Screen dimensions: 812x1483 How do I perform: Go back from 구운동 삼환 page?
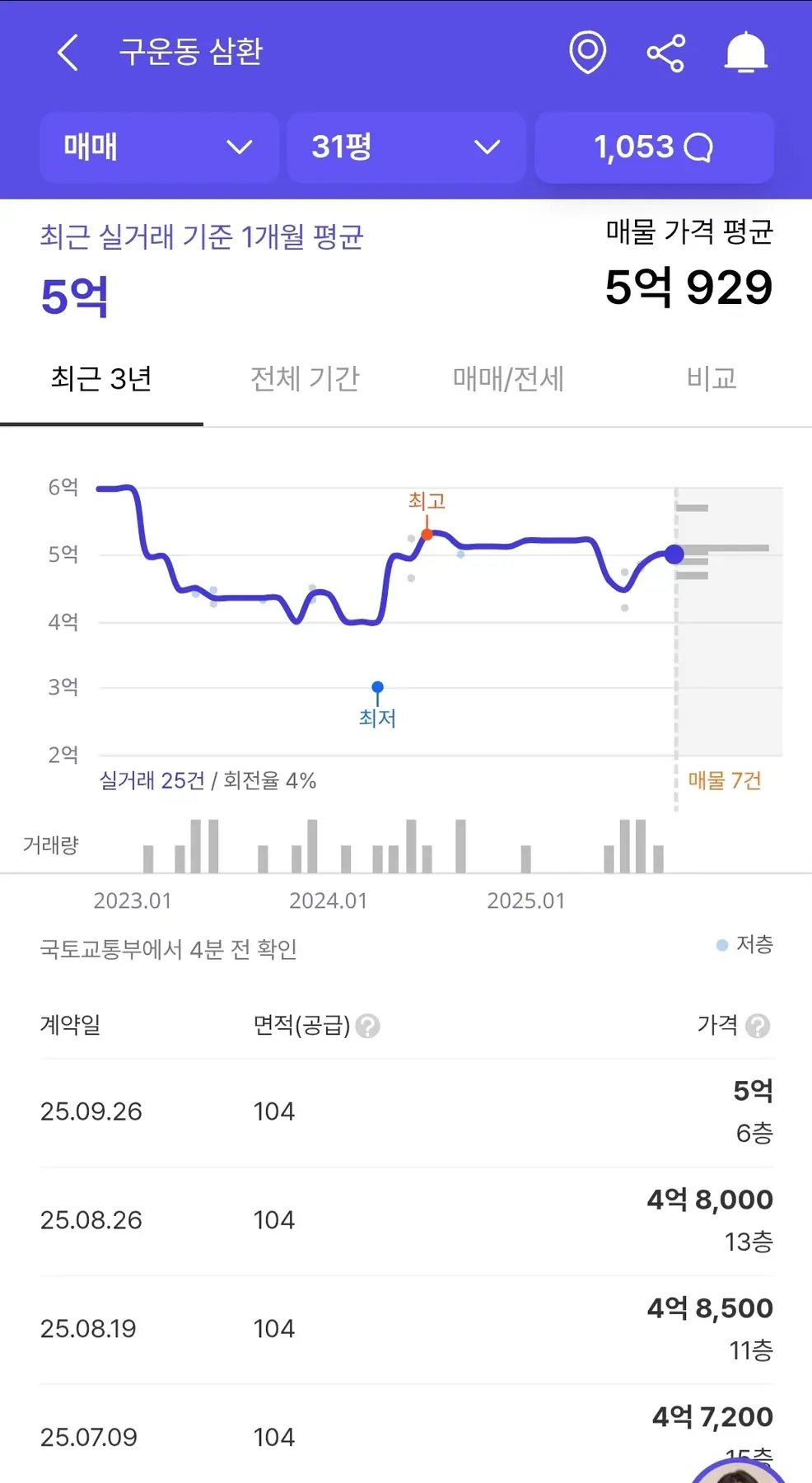[x=68, y=53]
